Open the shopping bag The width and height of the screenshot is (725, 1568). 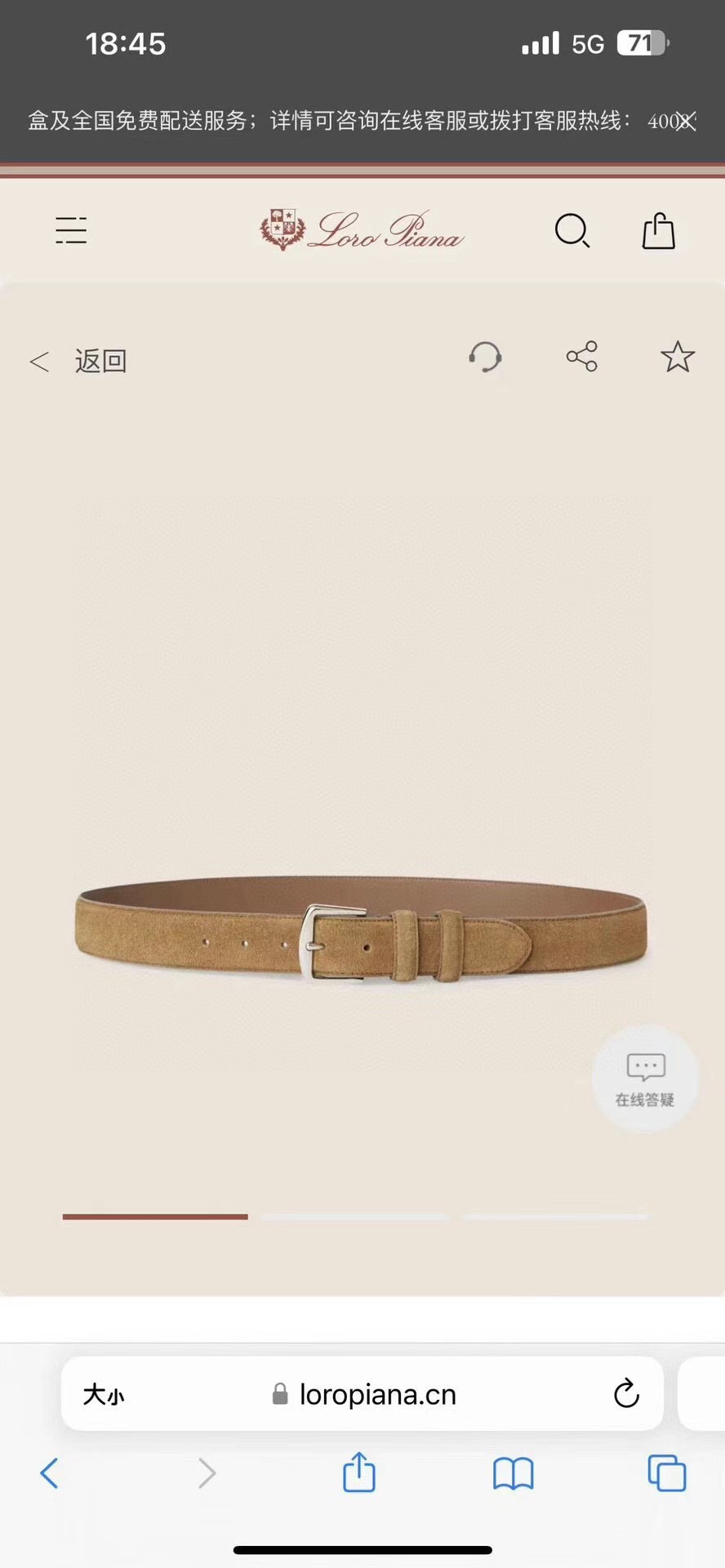click(x=658, y=230)
